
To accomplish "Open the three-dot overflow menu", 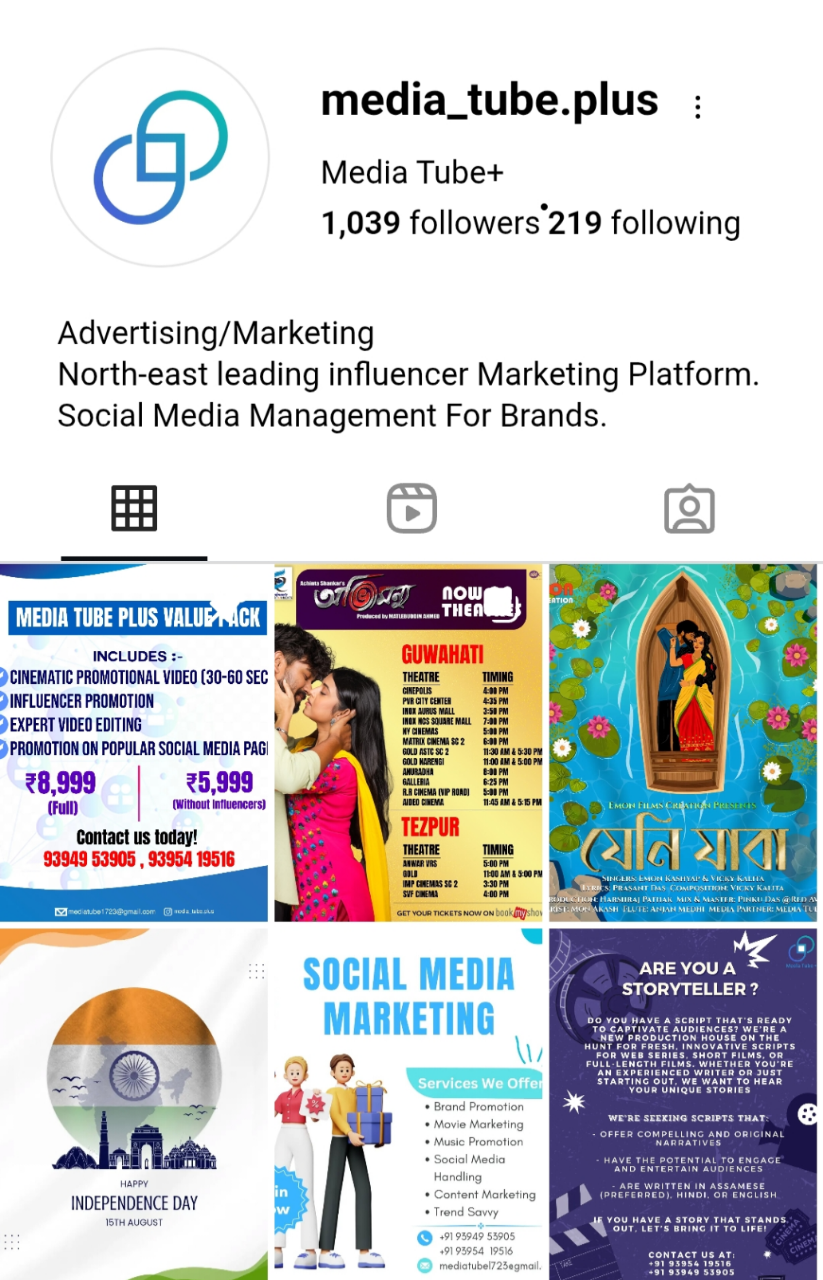I will [698, 107].
